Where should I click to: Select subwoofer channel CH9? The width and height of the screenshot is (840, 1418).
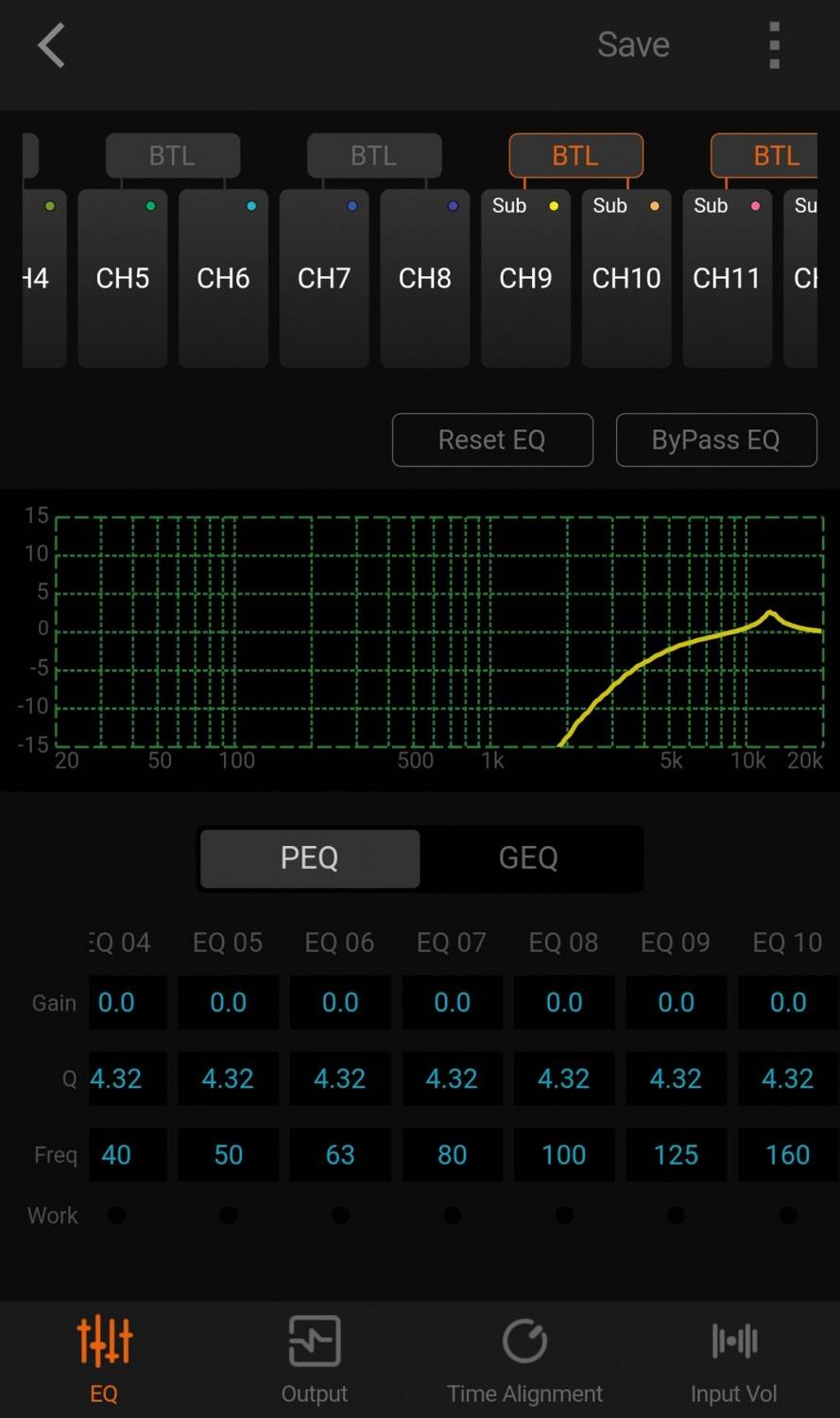point(525,278)
